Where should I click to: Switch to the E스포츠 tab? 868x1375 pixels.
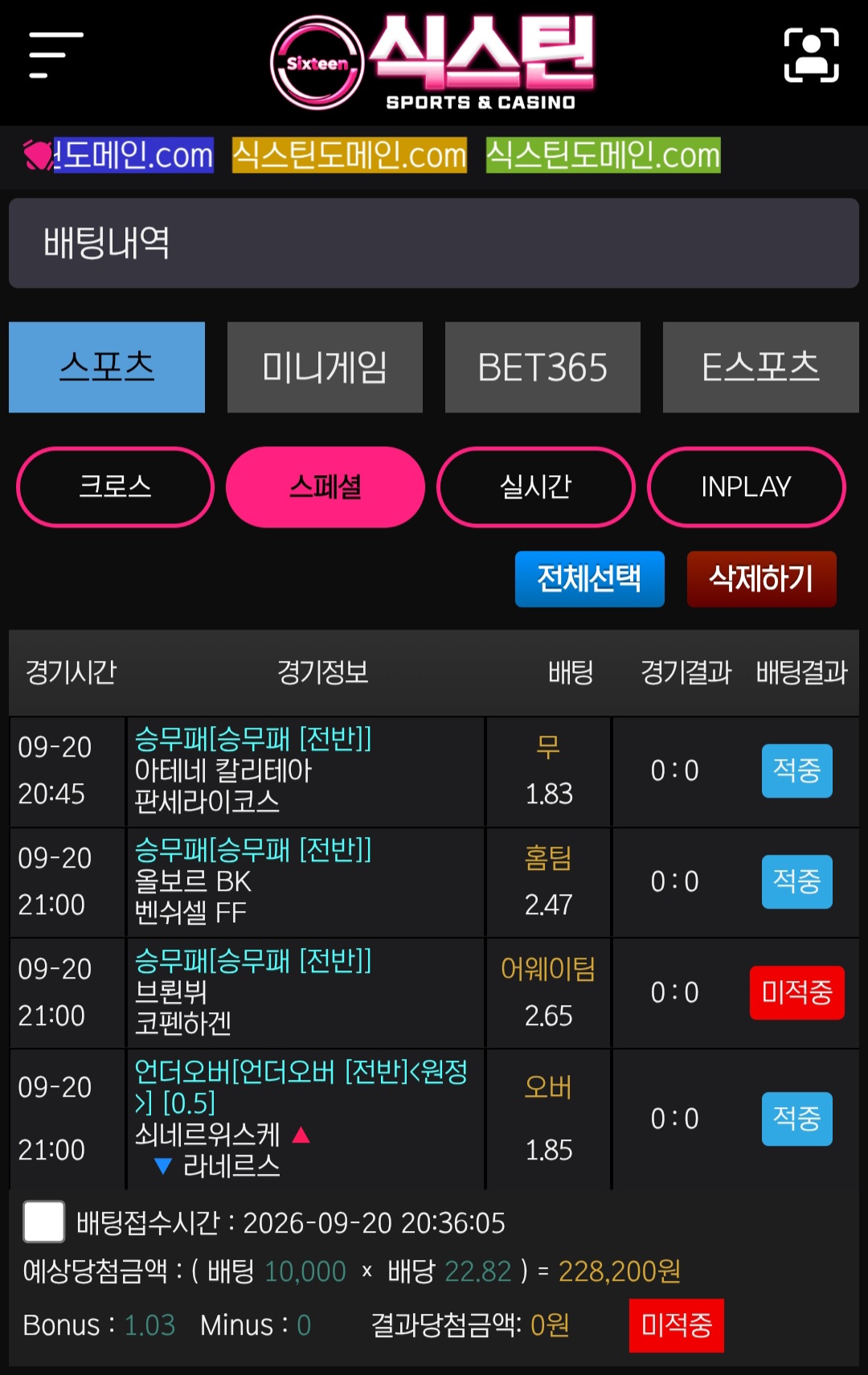[x=761, y=367]
